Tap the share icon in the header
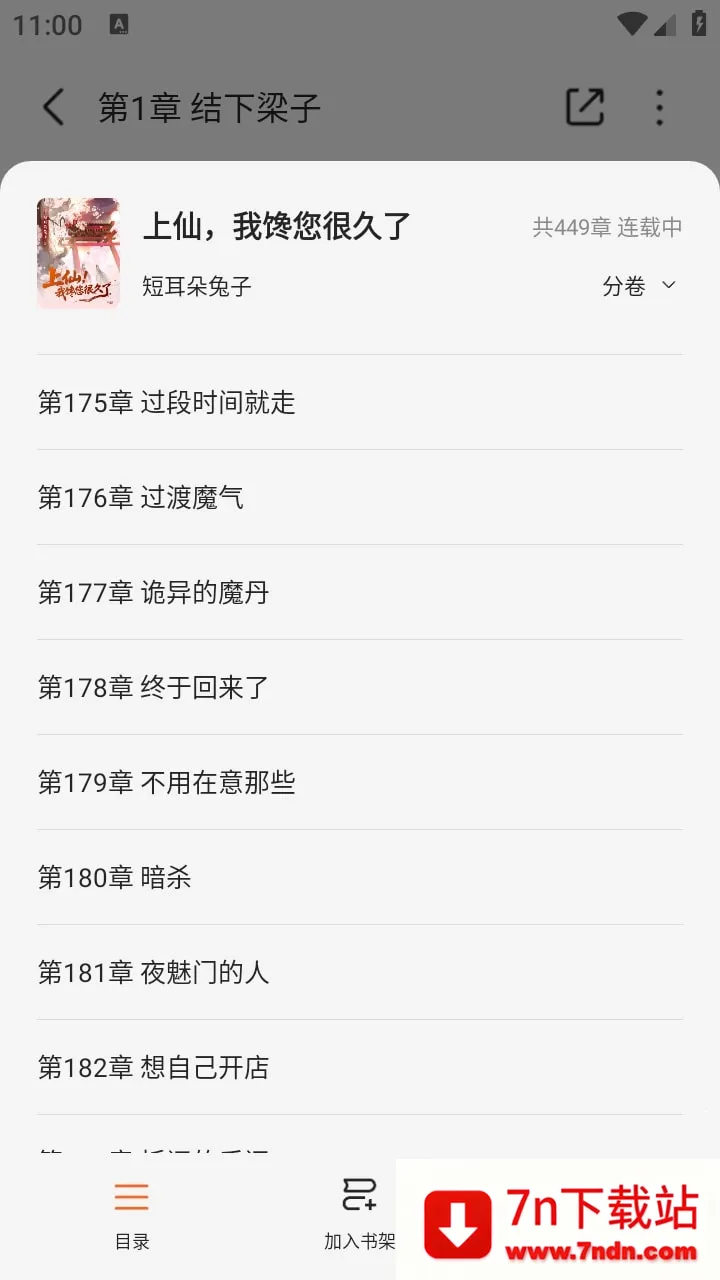 (585, 108)
